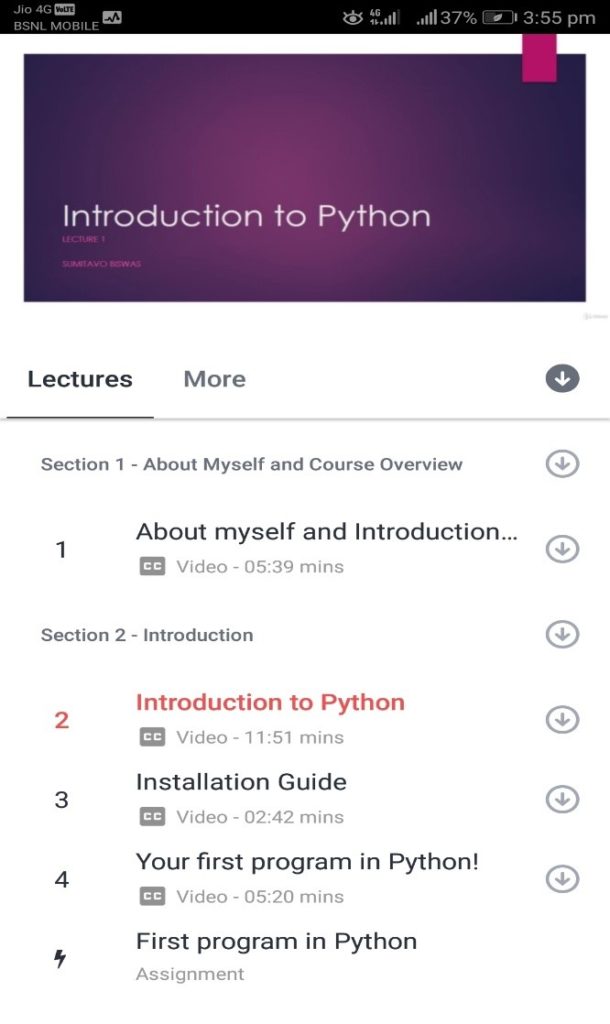Download the Introduction to Python lecture
Viewport: 610px width, 1024px height.
click(x=562, y=719)
